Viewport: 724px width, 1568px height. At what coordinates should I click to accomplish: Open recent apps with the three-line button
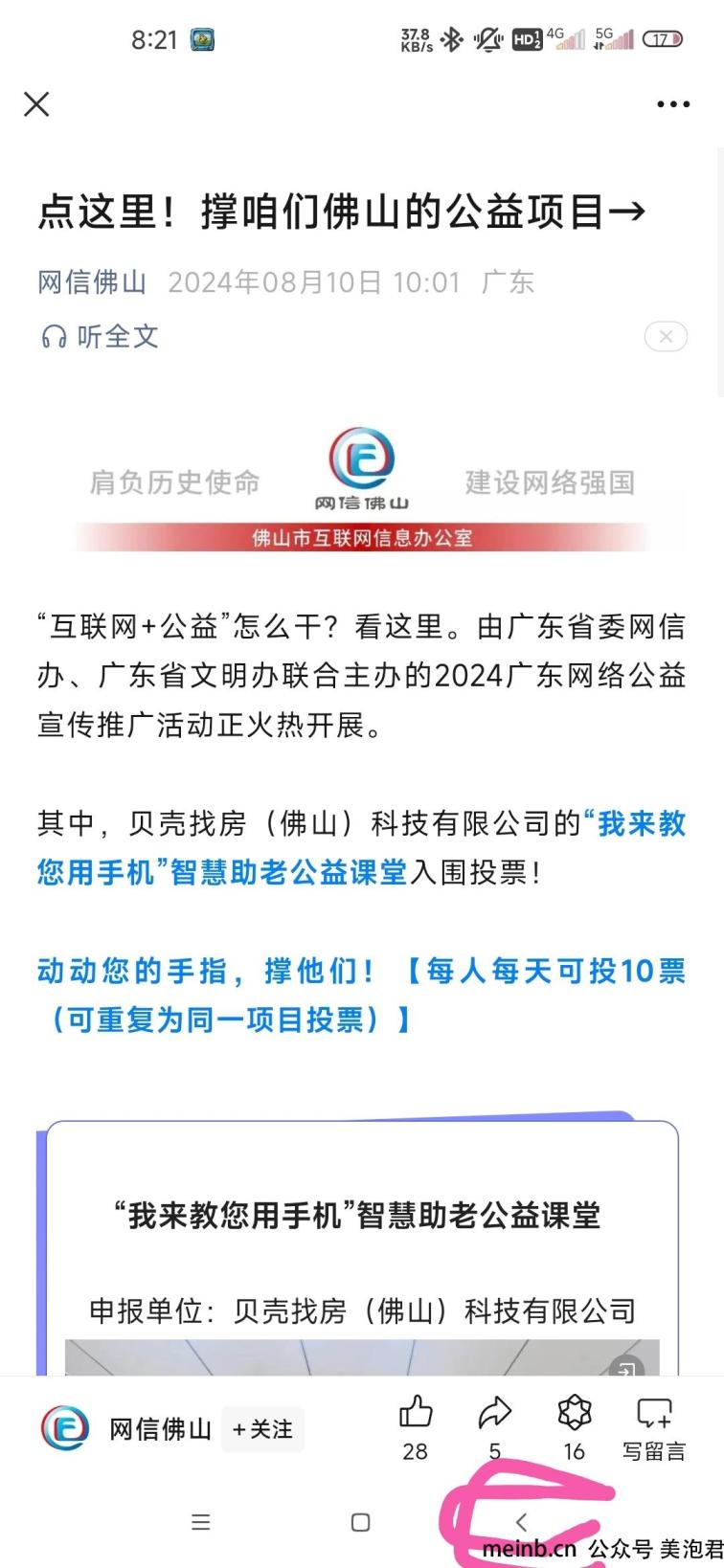coord(201,1522)
